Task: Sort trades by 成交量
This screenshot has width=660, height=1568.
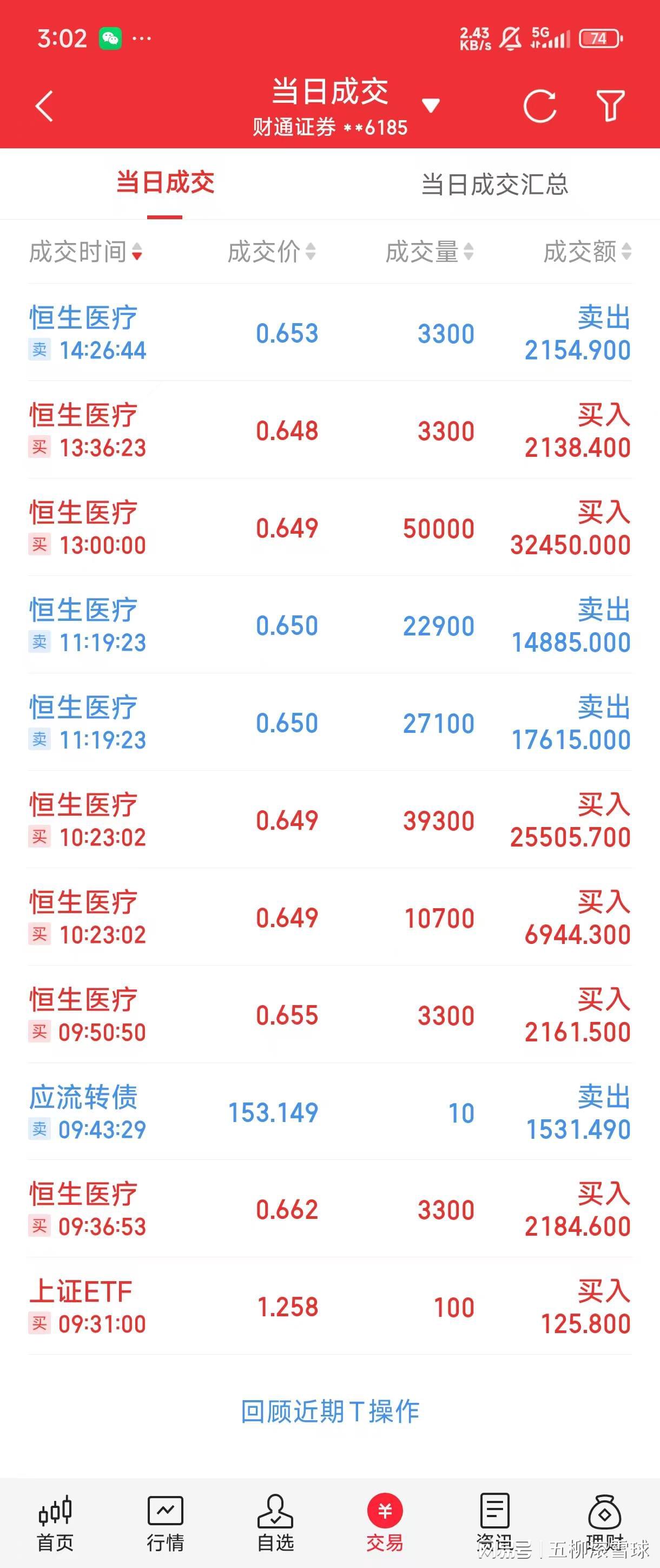Action: tap(430, 251)
